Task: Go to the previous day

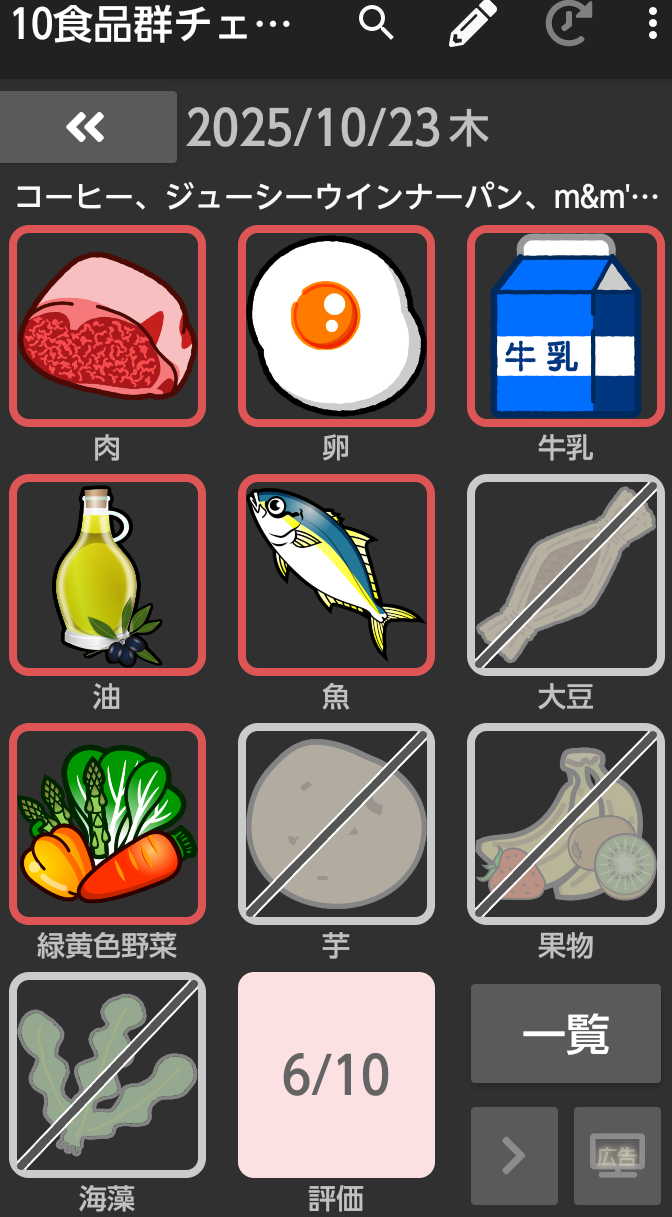Action: [88, 127]
